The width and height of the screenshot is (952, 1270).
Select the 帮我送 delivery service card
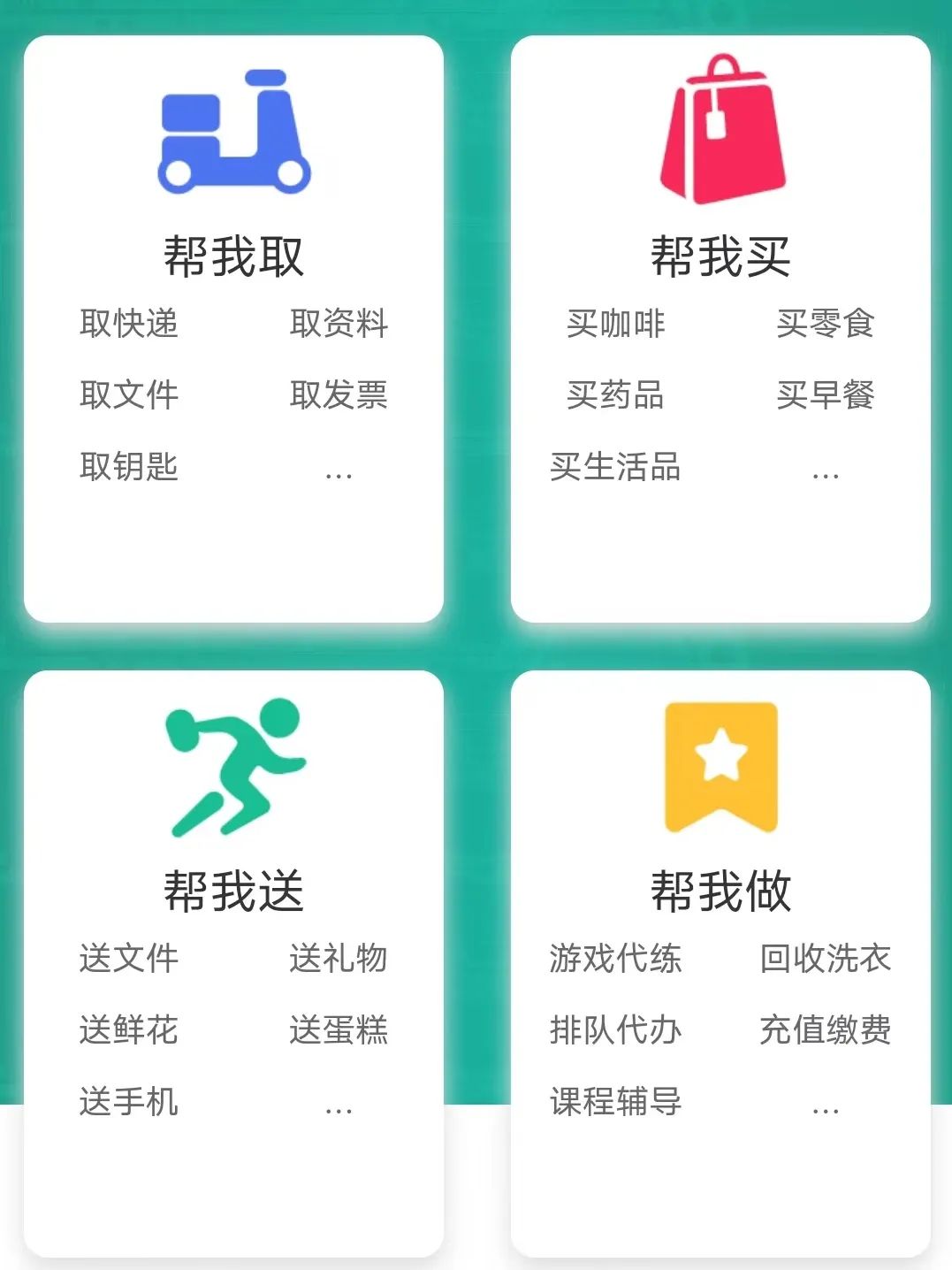[233, 889]
